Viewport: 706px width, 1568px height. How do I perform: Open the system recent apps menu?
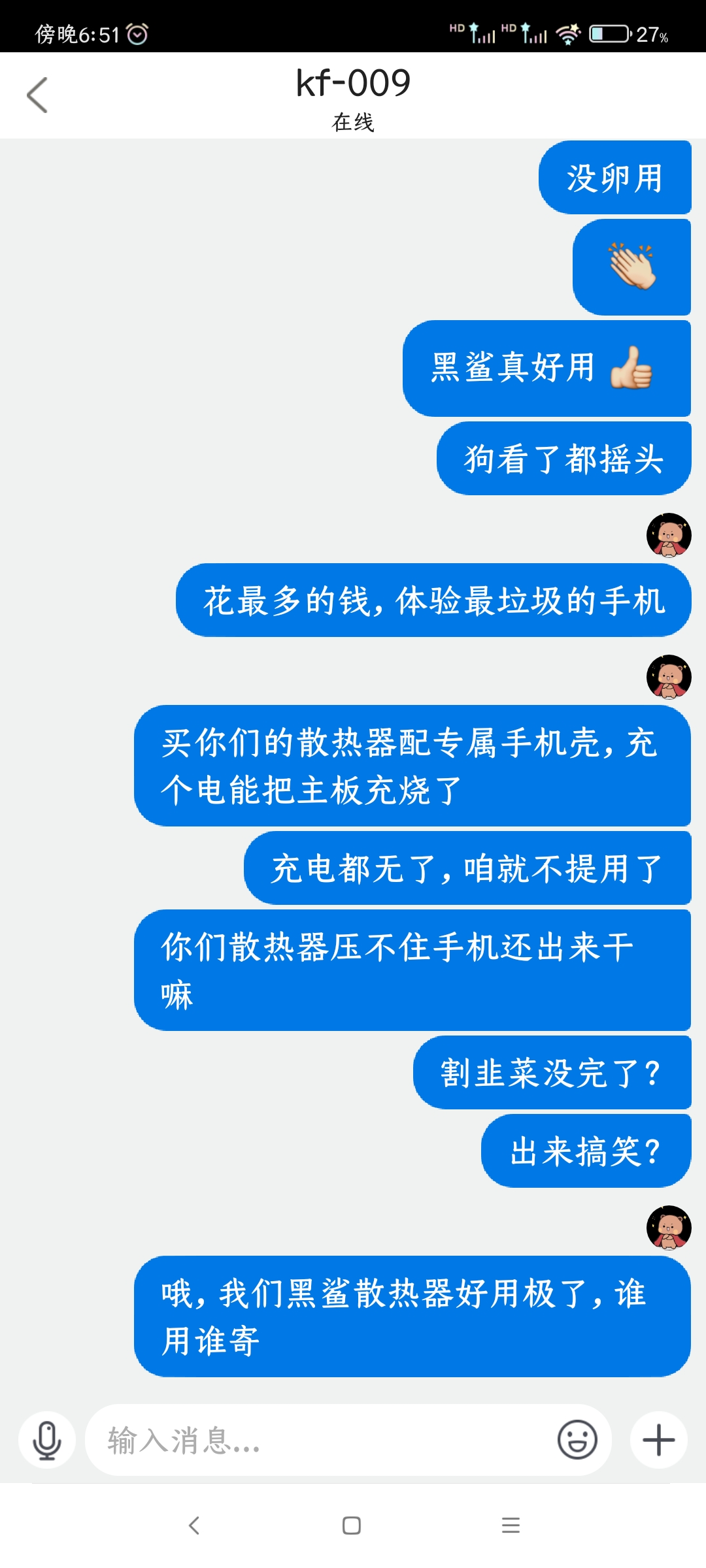point(511,1526)
